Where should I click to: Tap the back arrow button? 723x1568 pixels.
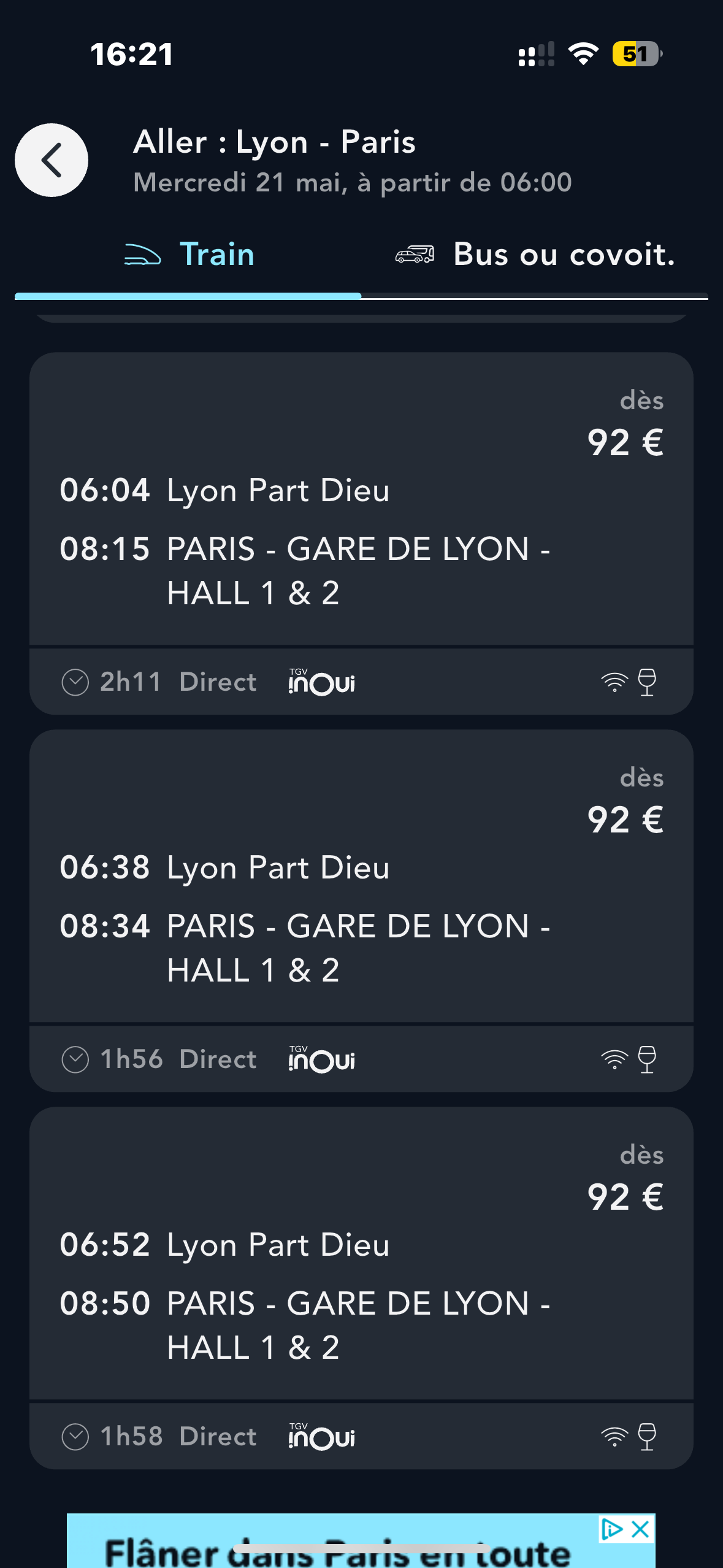(x=52, y=159)
